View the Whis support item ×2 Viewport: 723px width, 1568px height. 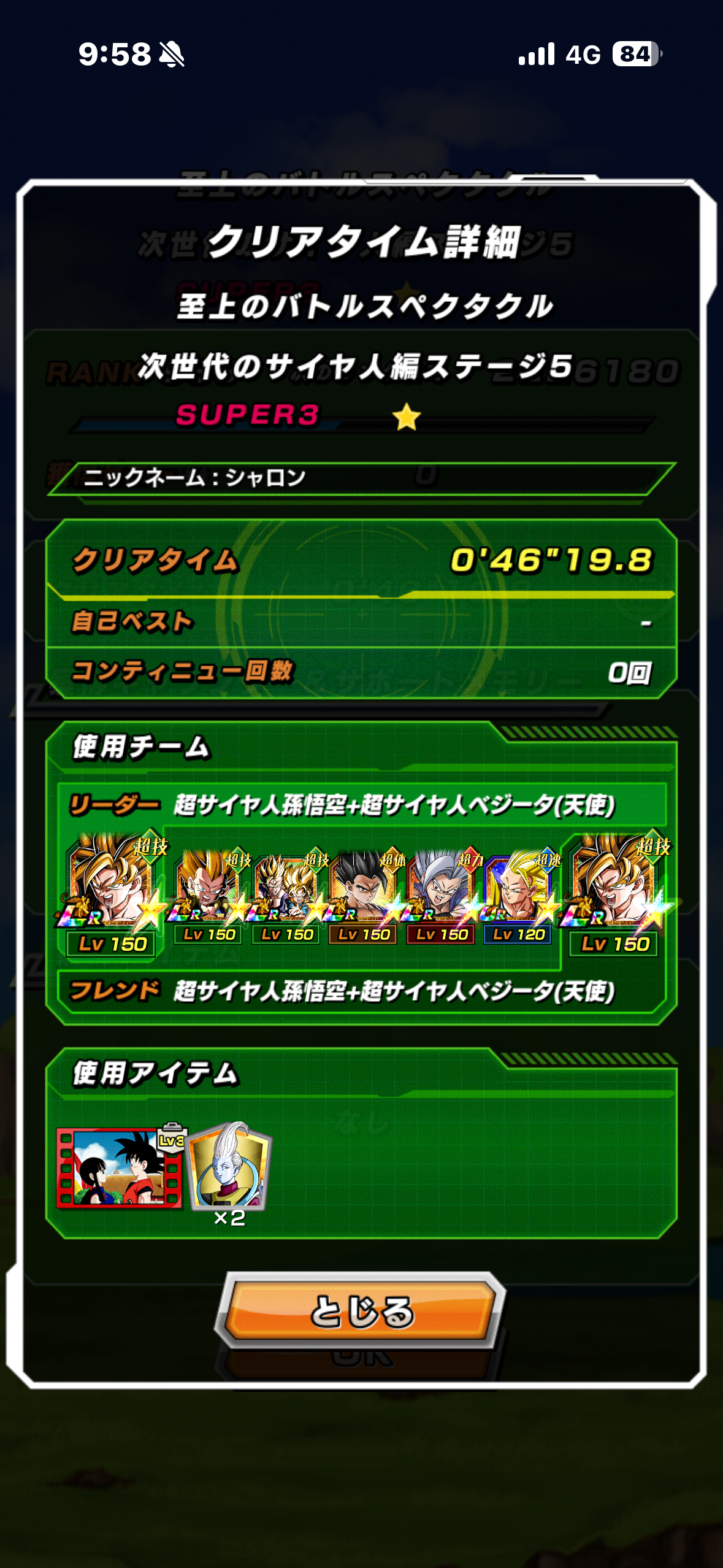pyautogui.click(x=229, y=1167)
